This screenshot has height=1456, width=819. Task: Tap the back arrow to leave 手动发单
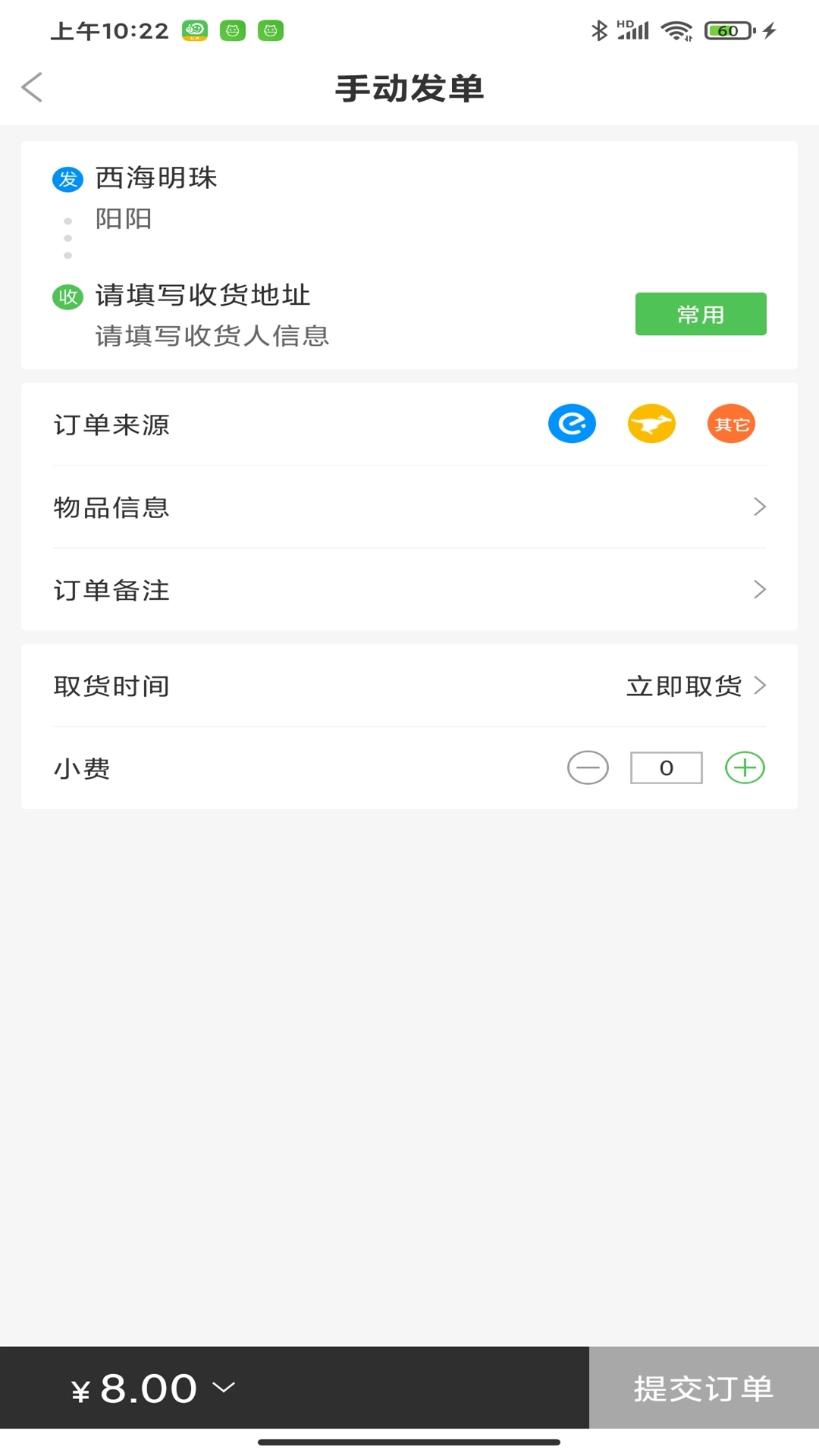click(32, 86)
